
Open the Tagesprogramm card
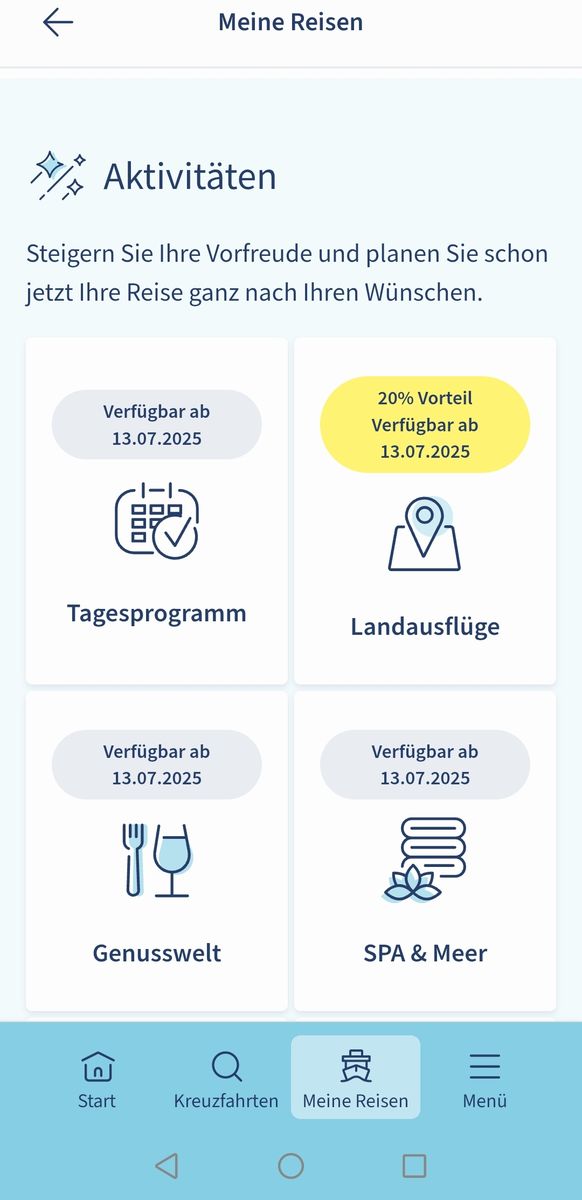(157, 511)
